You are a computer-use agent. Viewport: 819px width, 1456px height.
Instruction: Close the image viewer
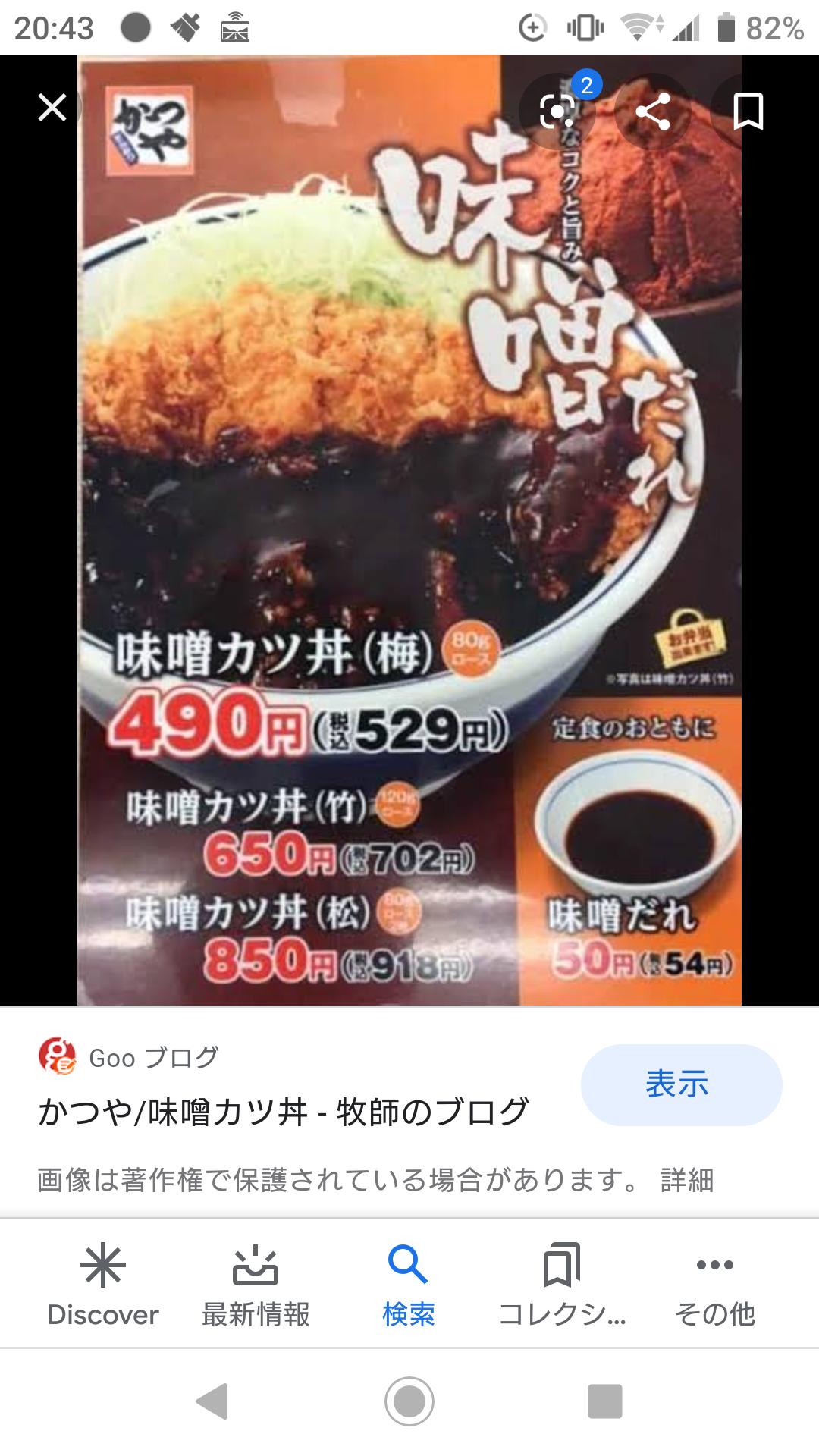point(52,108)
